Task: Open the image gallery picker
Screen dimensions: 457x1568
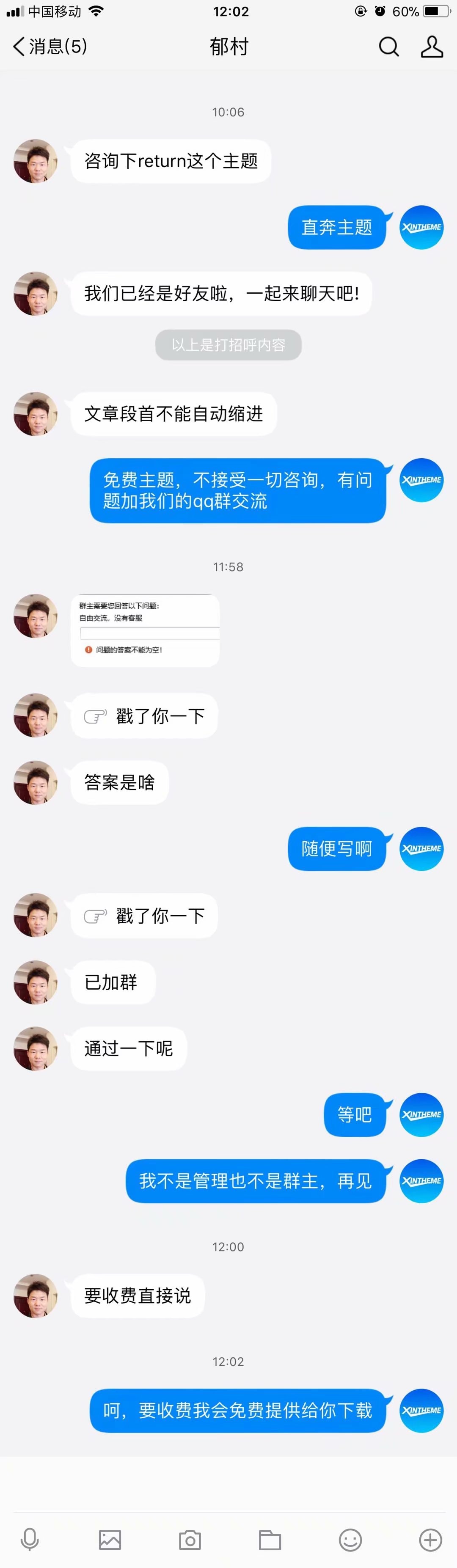Action: [110, 1539]
